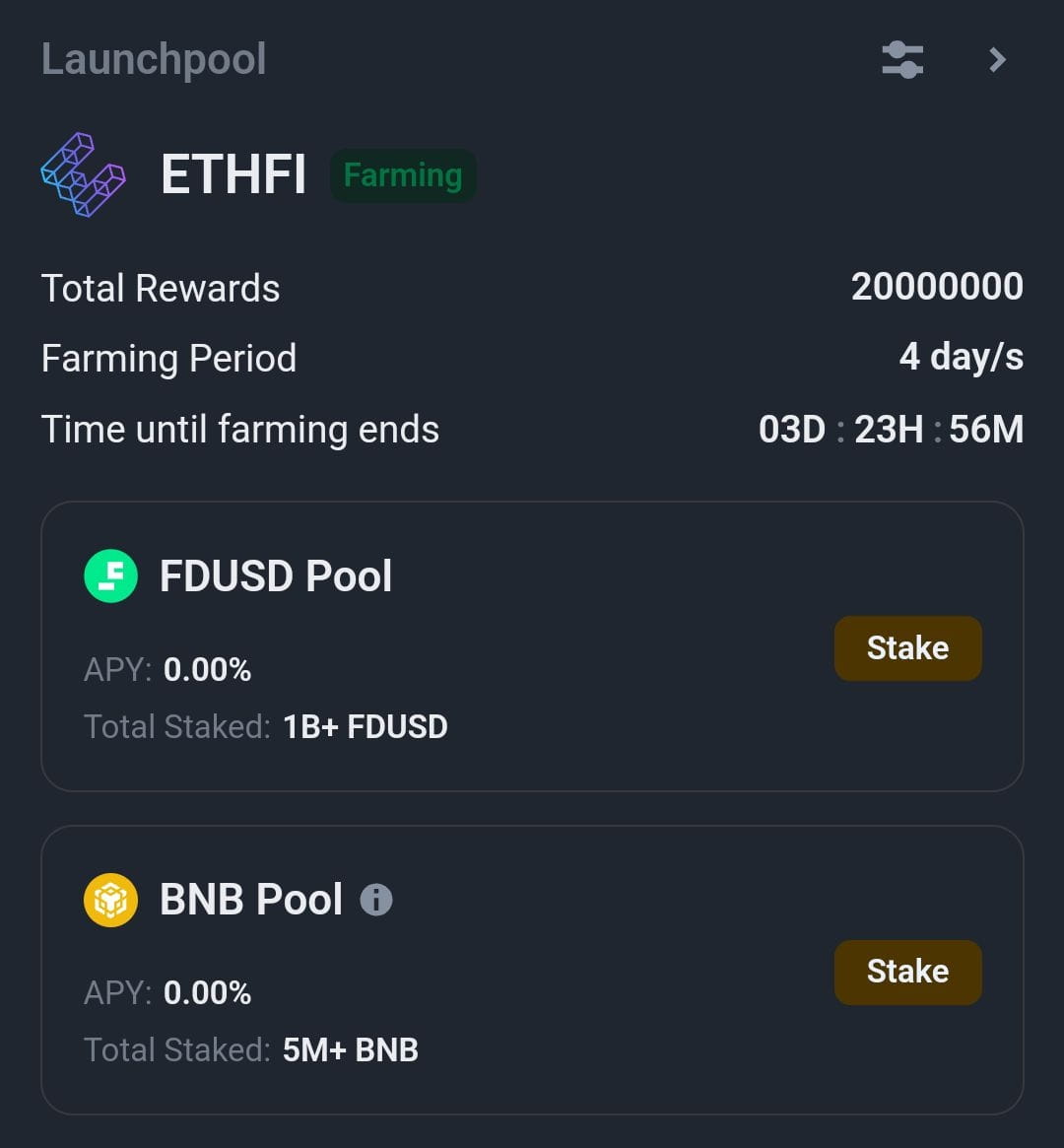Open the Launchpool filter settings icon
Image resolution: width=1064 pixels, height=1148 pixels.
[x=902, y=60]
